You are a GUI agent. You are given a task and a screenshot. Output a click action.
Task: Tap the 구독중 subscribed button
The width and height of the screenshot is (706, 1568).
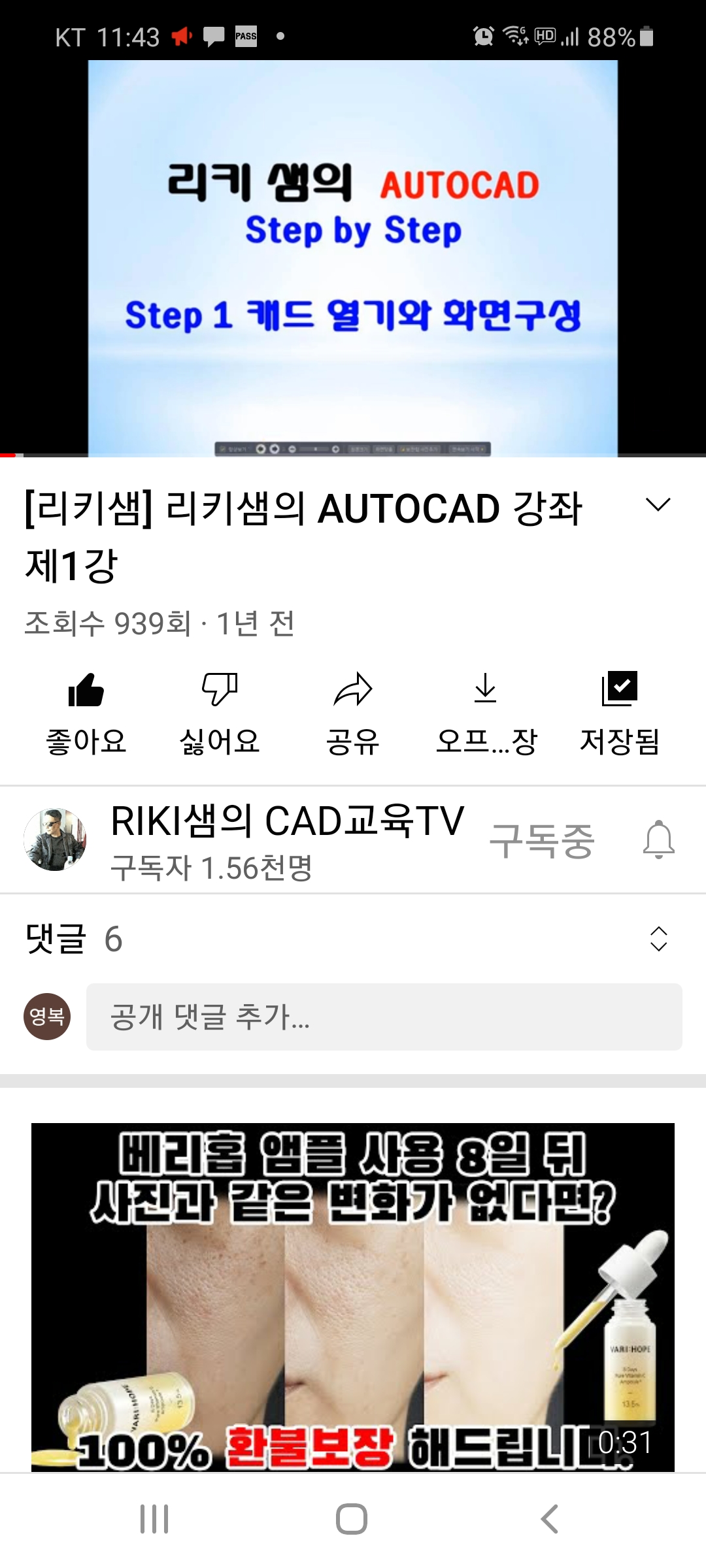point(542,840)
